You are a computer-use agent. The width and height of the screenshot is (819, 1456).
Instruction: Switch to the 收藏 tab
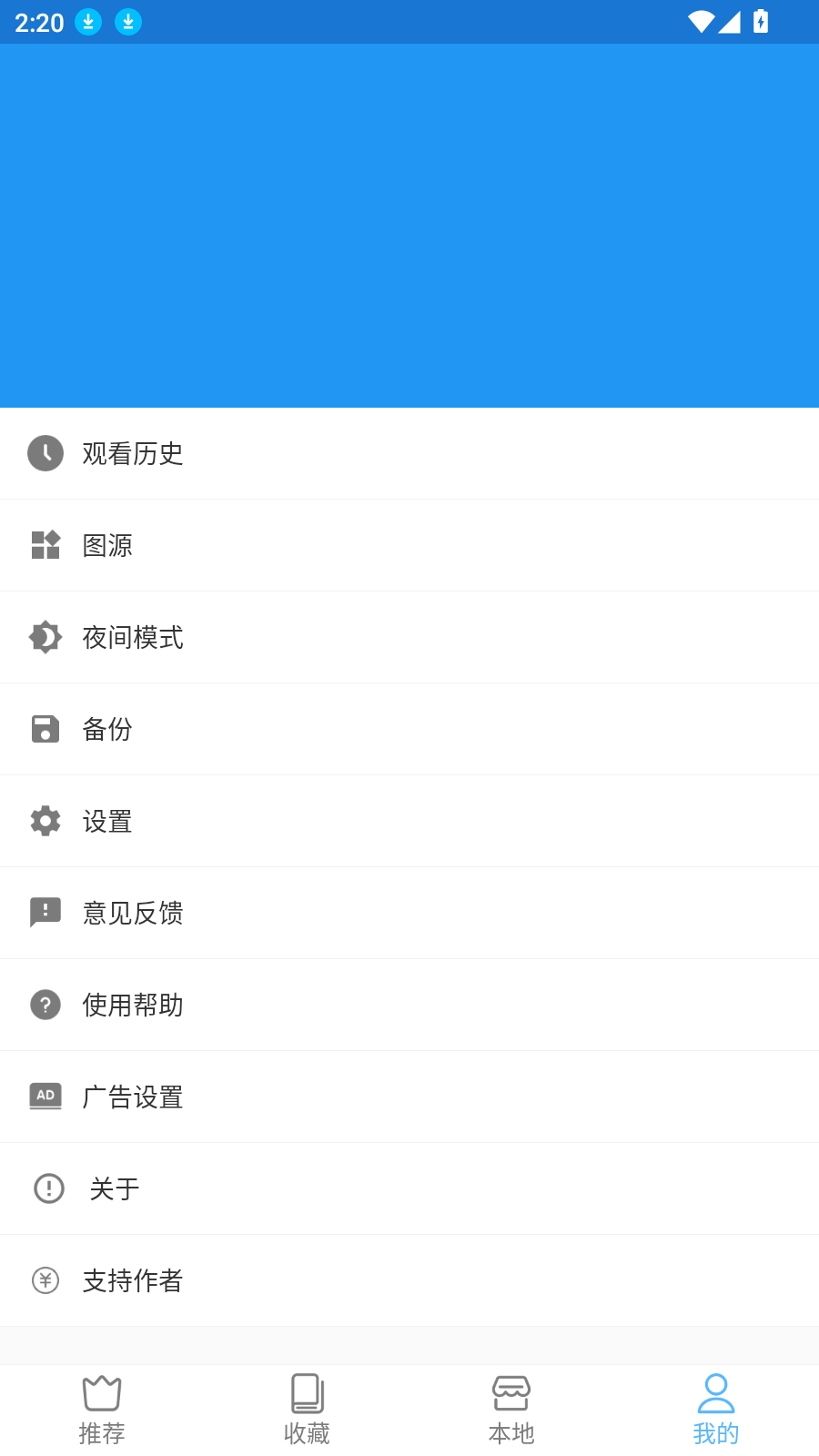click(x=307, y=1410)
